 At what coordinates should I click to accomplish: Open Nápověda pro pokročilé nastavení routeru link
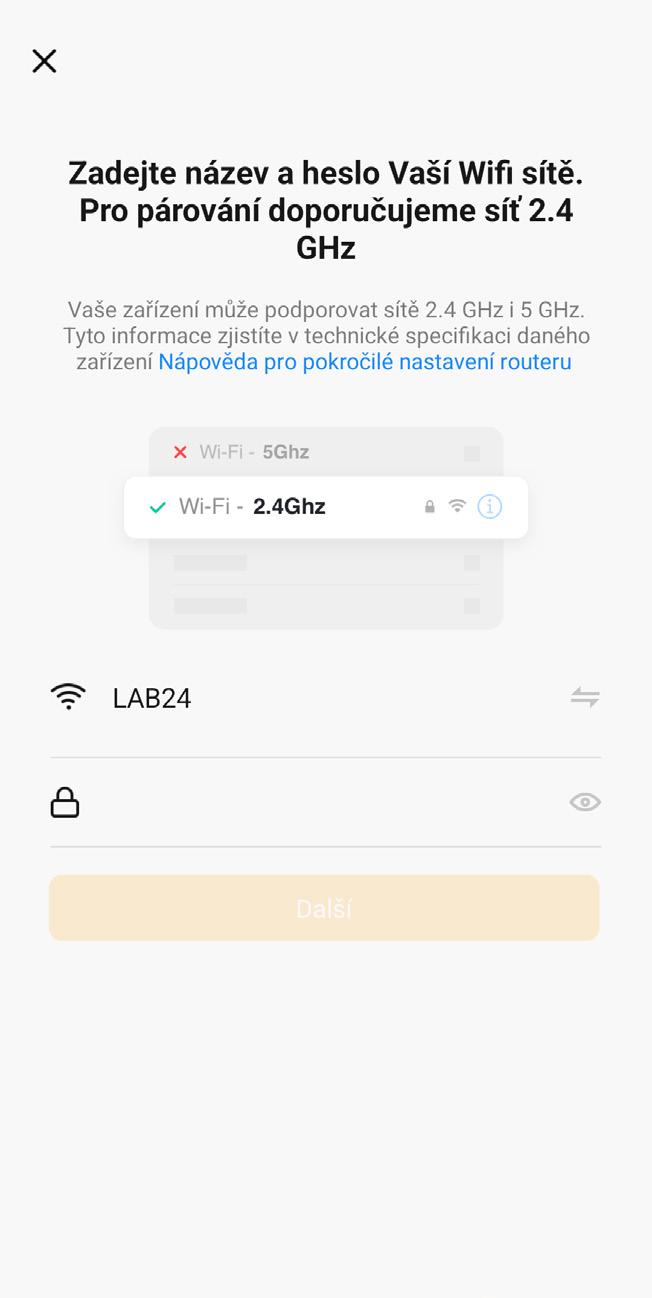(x=365, y=362)
